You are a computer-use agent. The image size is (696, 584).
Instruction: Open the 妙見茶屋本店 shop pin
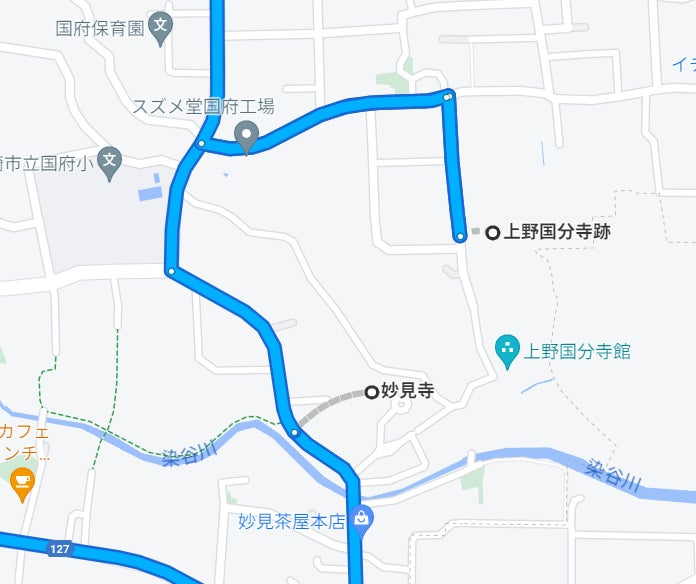tap(361, 519)
